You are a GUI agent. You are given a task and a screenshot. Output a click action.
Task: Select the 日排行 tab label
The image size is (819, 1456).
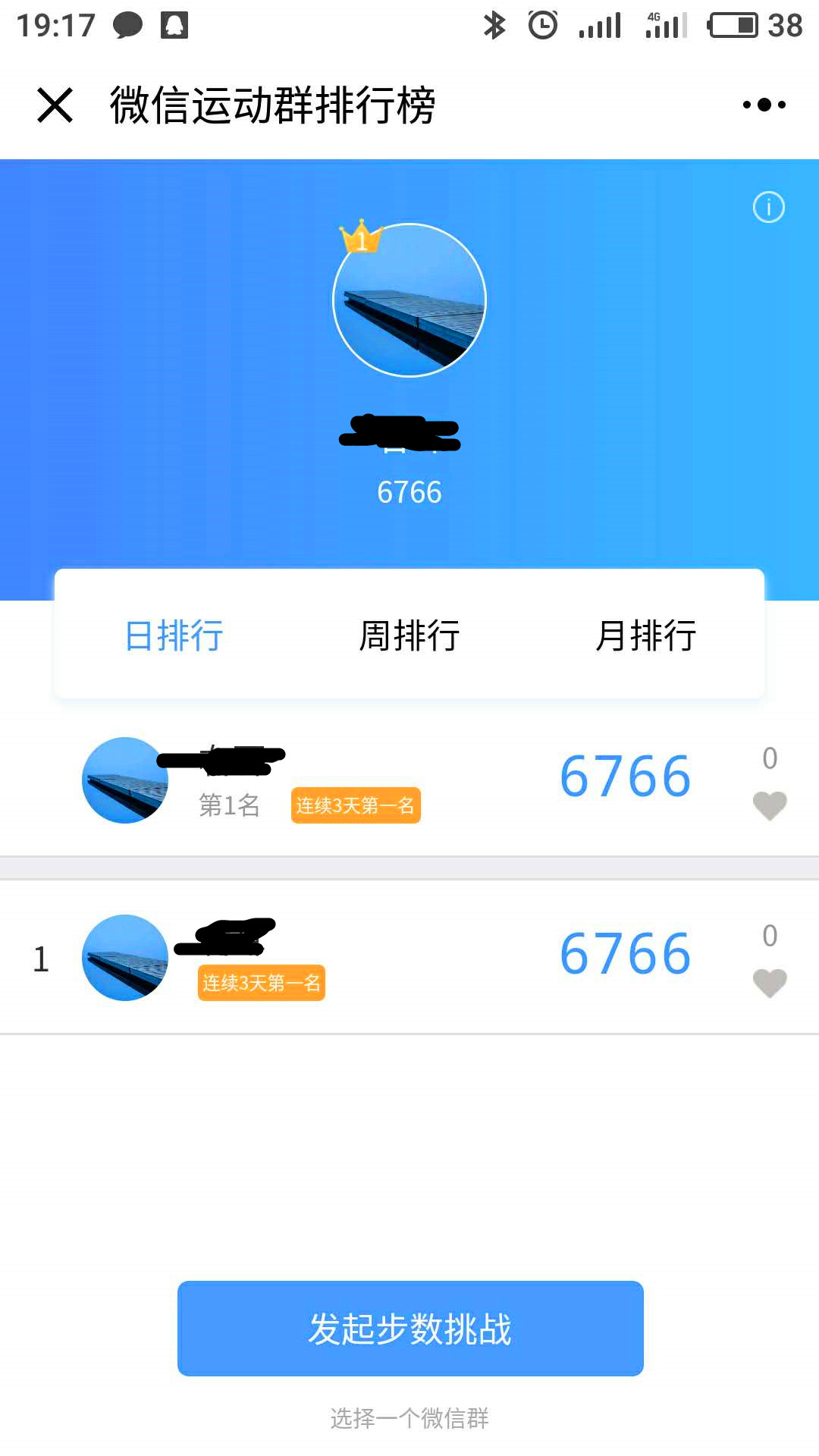(x=173, y=635)
